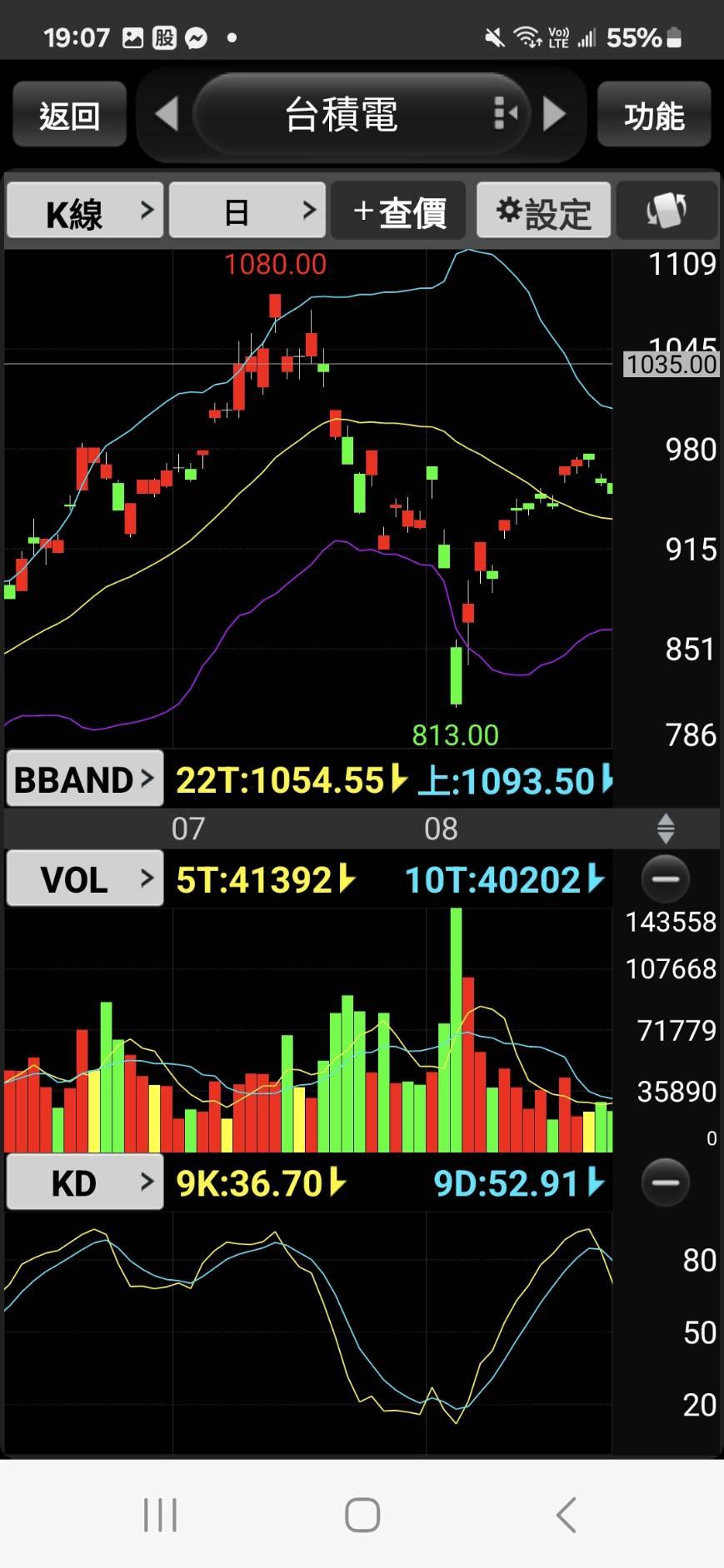This screenshot has height=1568, width=724.
Task: Open the 台積電 stock selector
Action: 361,114
